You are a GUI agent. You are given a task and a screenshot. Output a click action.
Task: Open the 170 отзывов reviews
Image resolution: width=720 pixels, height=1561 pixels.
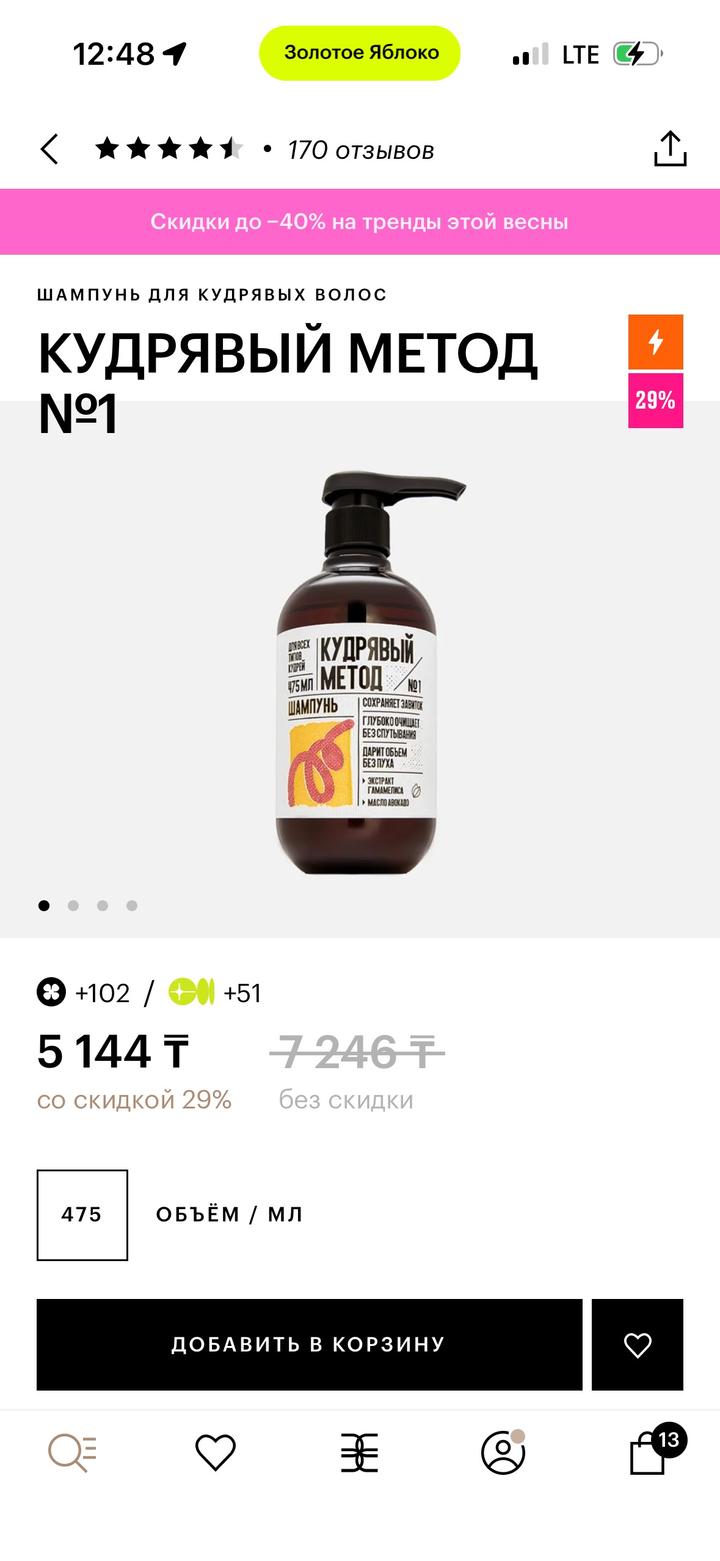click(x=360, y=150)
